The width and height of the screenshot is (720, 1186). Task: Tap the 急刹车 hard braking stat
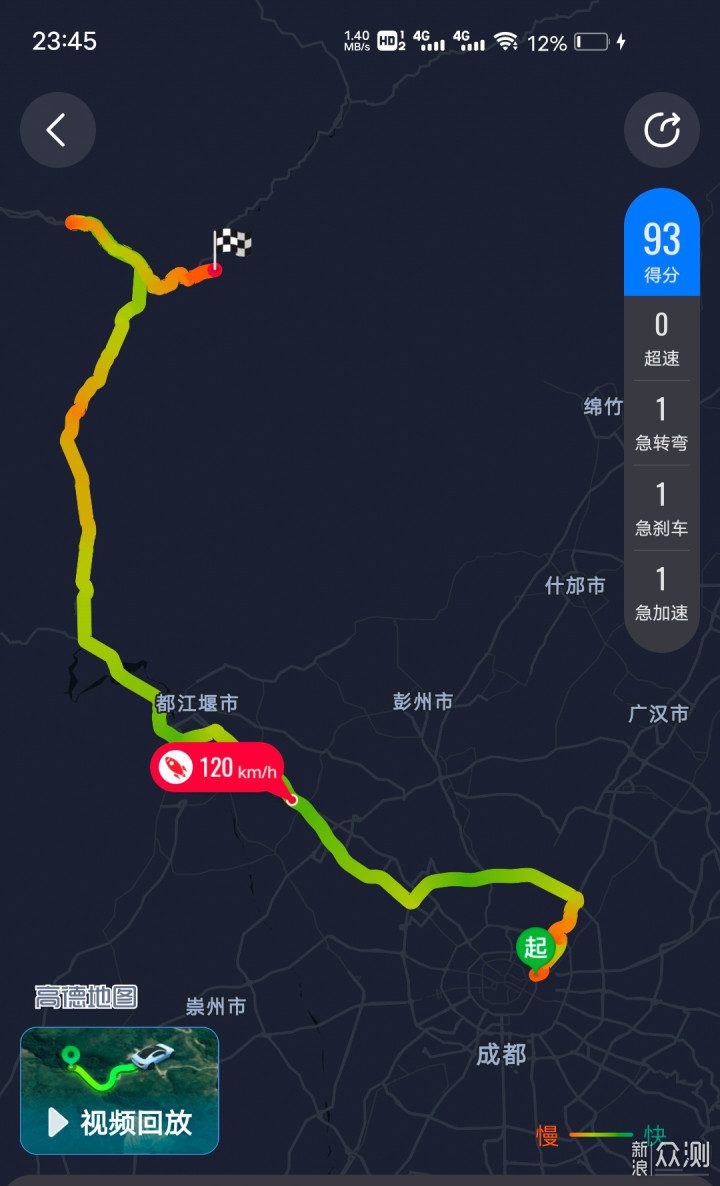(x=661, y=510)
